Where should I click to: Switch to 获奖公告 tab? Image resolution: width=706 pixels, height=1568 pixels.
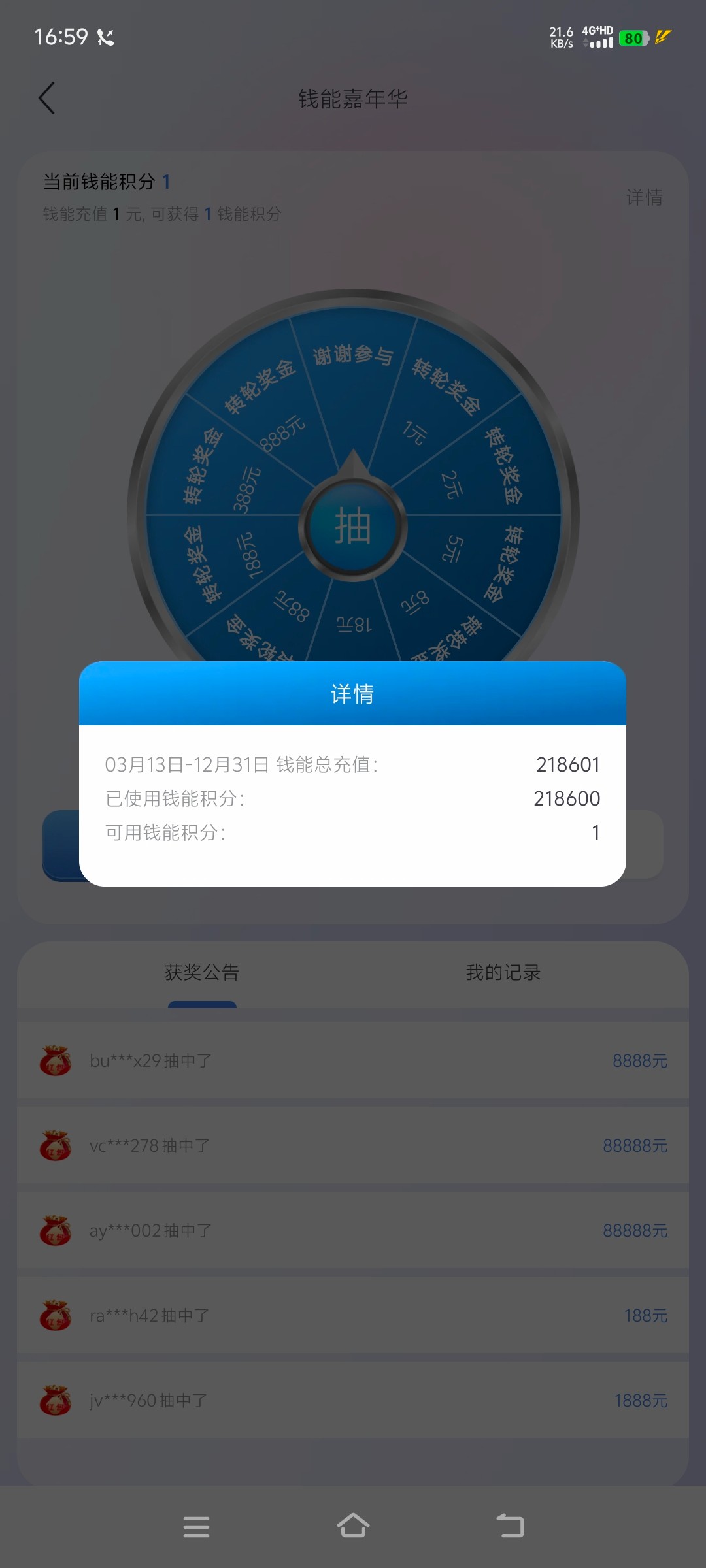(202, 973)
